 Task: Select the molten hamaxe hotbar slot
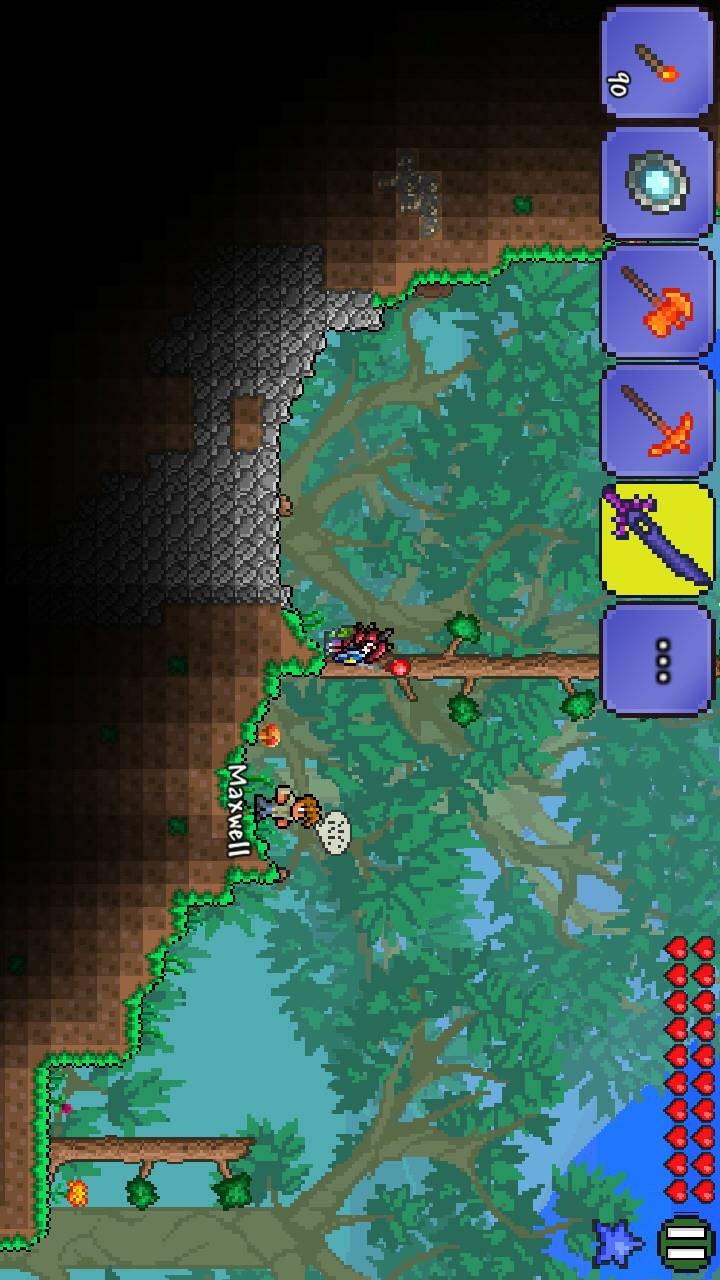click(x=656, y=301)
